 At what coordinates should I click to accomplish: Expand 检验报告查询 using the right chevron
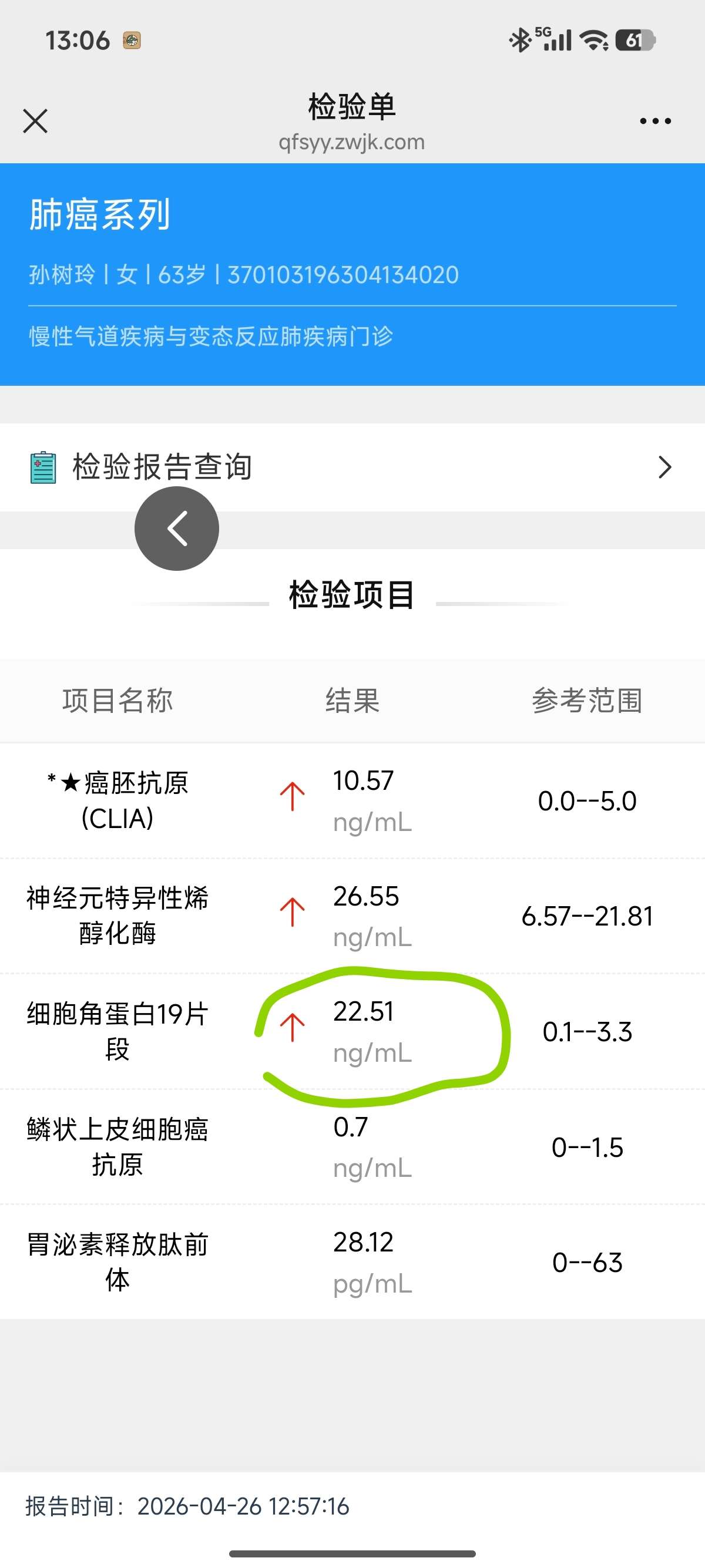coord(665,467)
